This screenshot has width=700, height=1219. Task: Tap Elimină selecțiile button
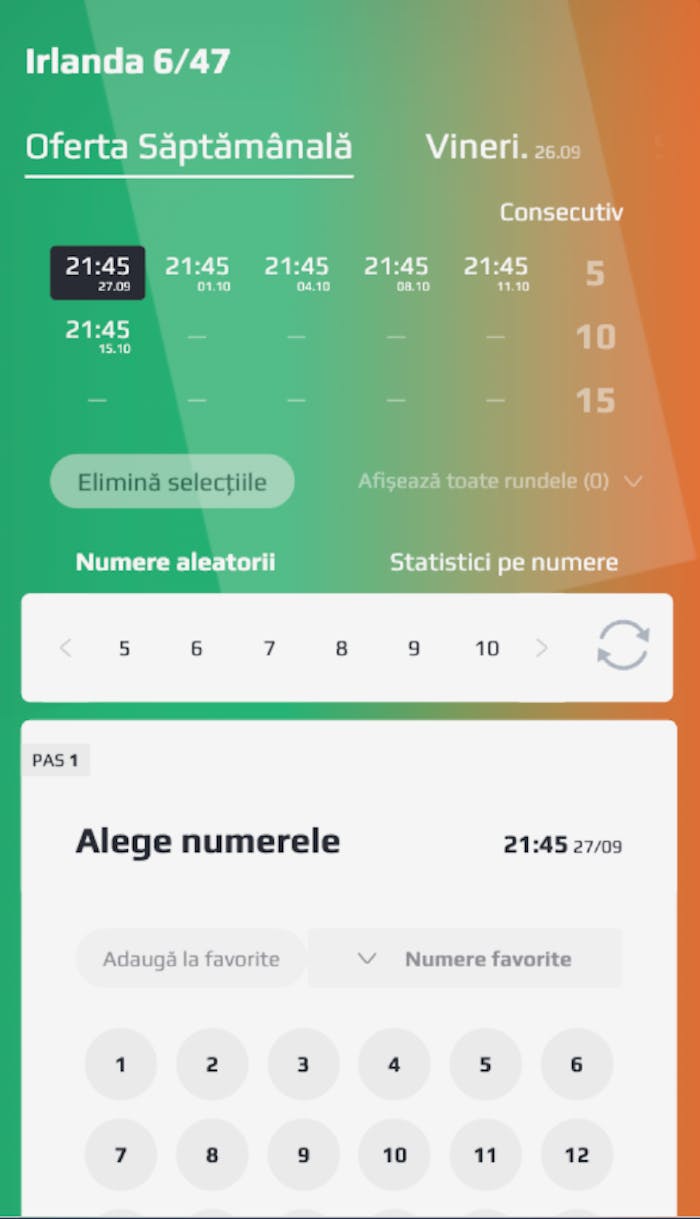(x=172, y=482)
